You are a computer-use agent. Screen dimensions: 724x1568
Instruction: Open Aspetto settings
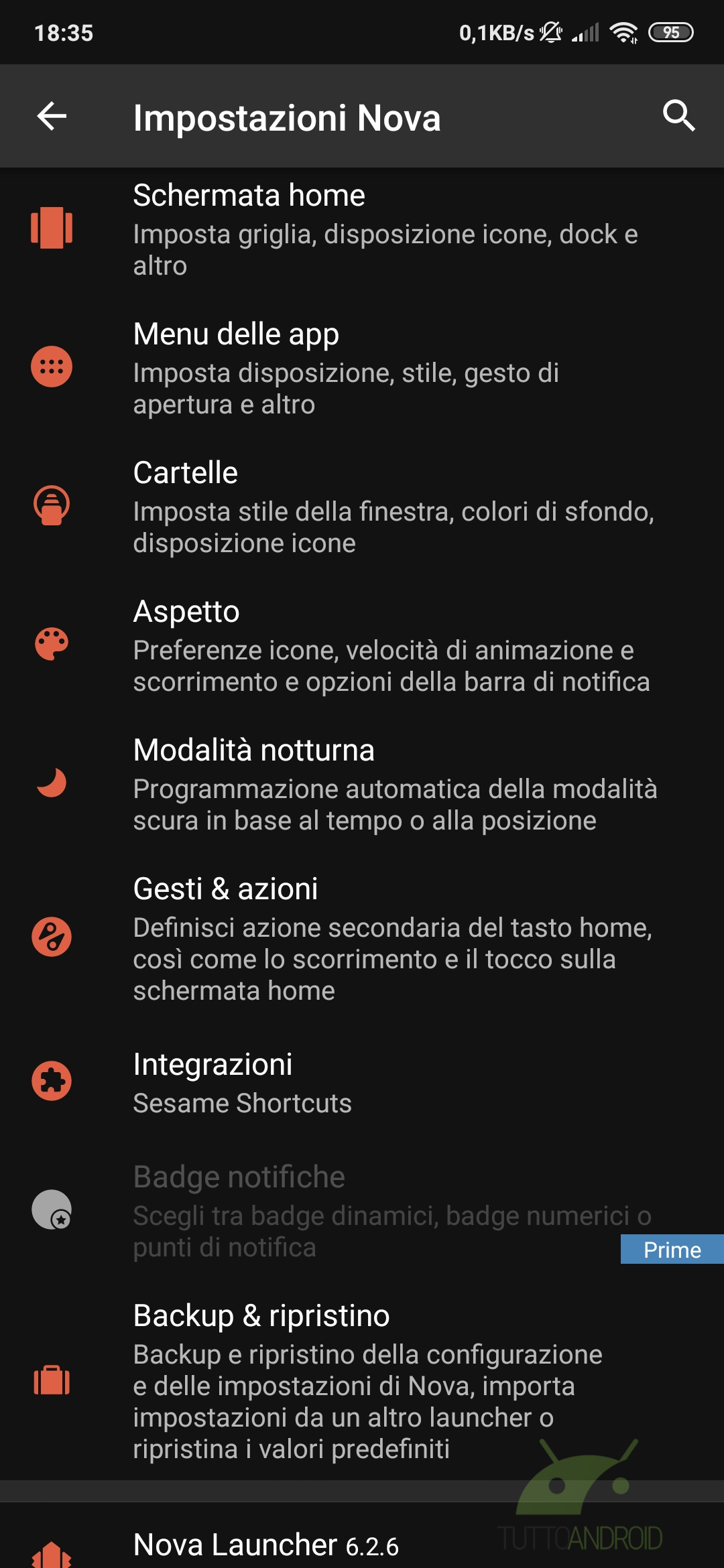point(362,645)
